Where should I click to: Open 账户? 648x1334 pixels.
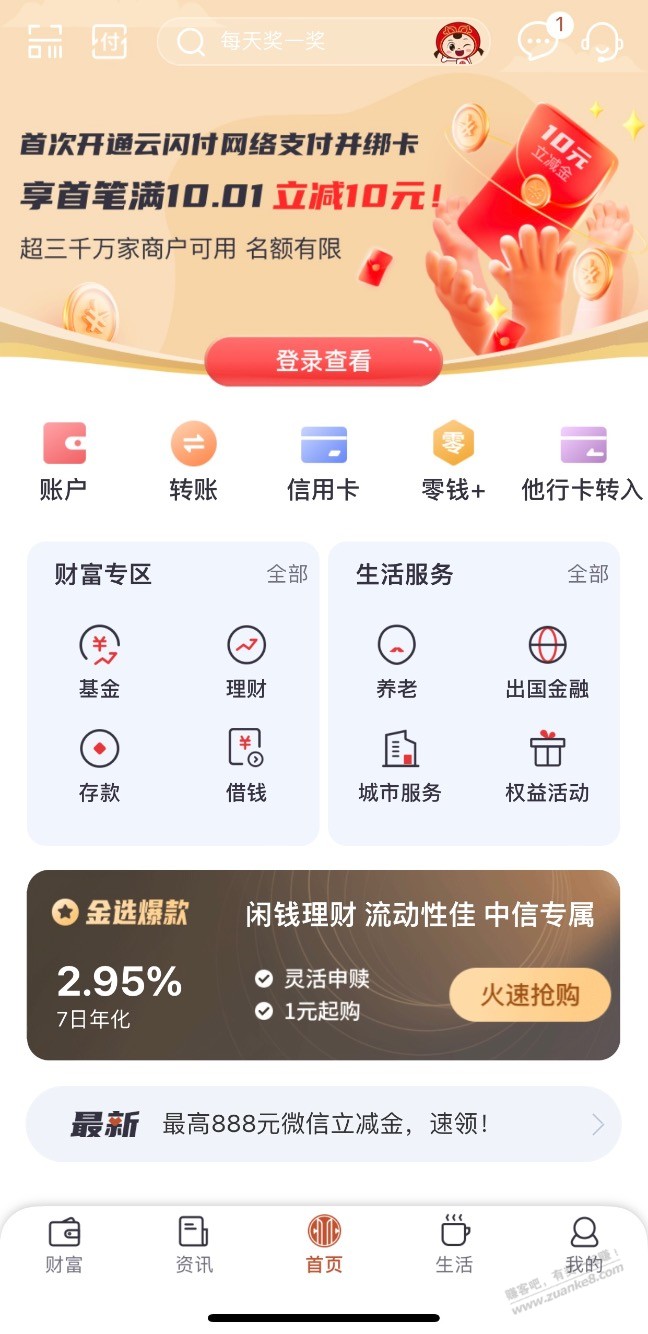(x=64, y=462)
